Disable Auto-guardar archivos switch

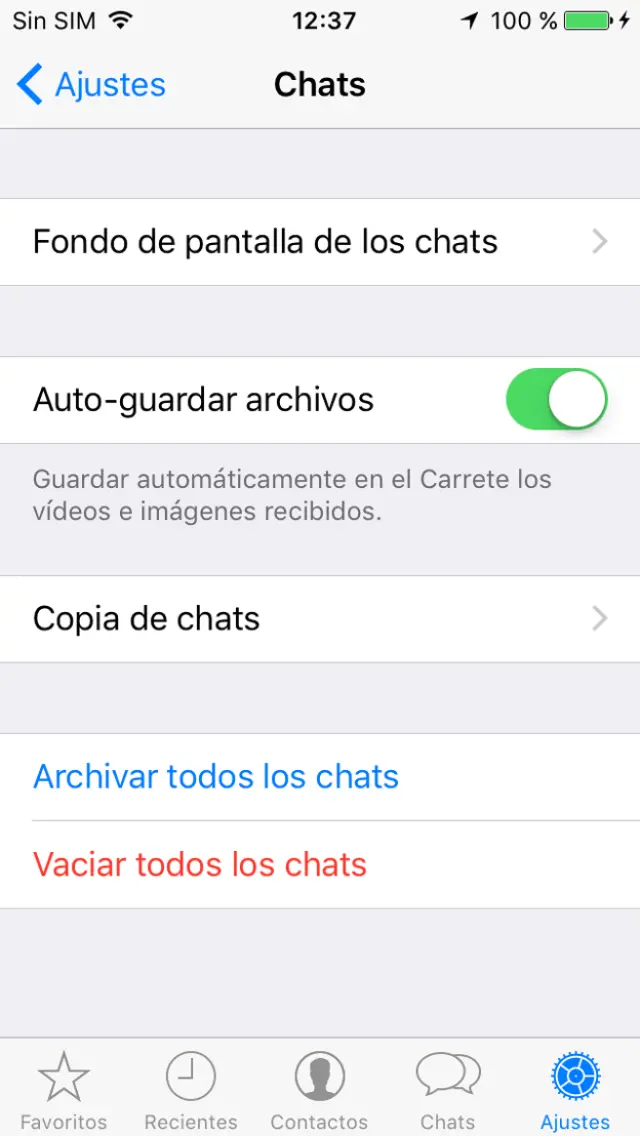coord(557,400)
